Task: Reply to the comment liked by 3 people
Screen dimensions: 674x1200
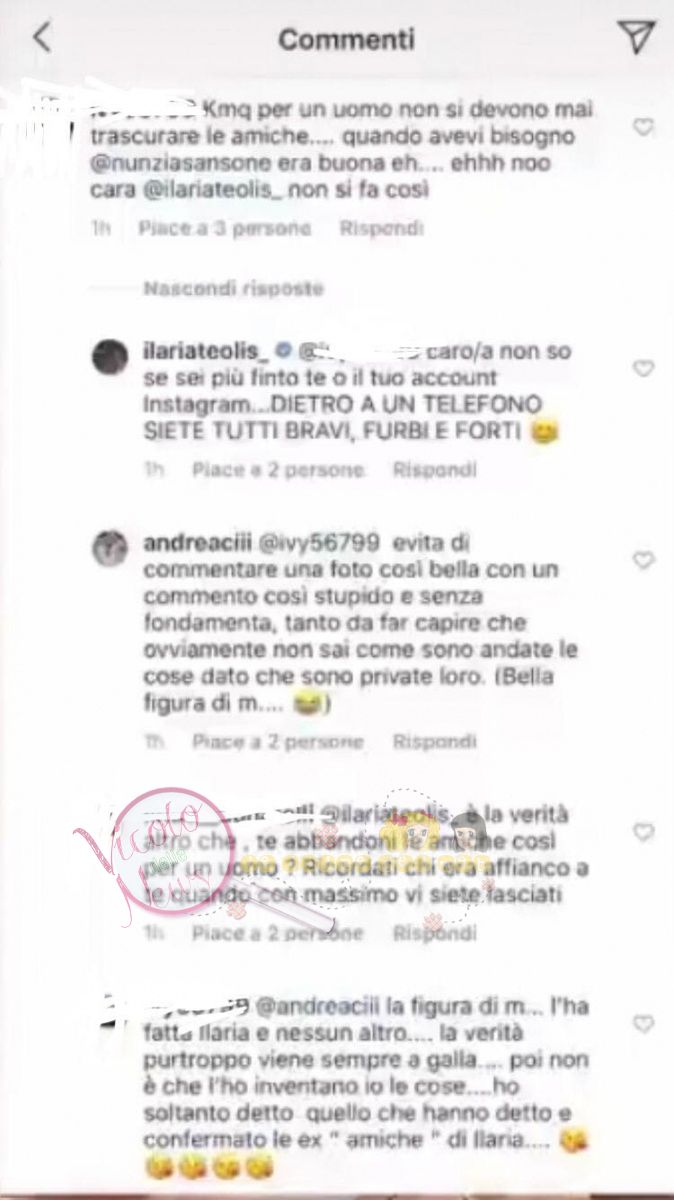Action: point(381,228)
